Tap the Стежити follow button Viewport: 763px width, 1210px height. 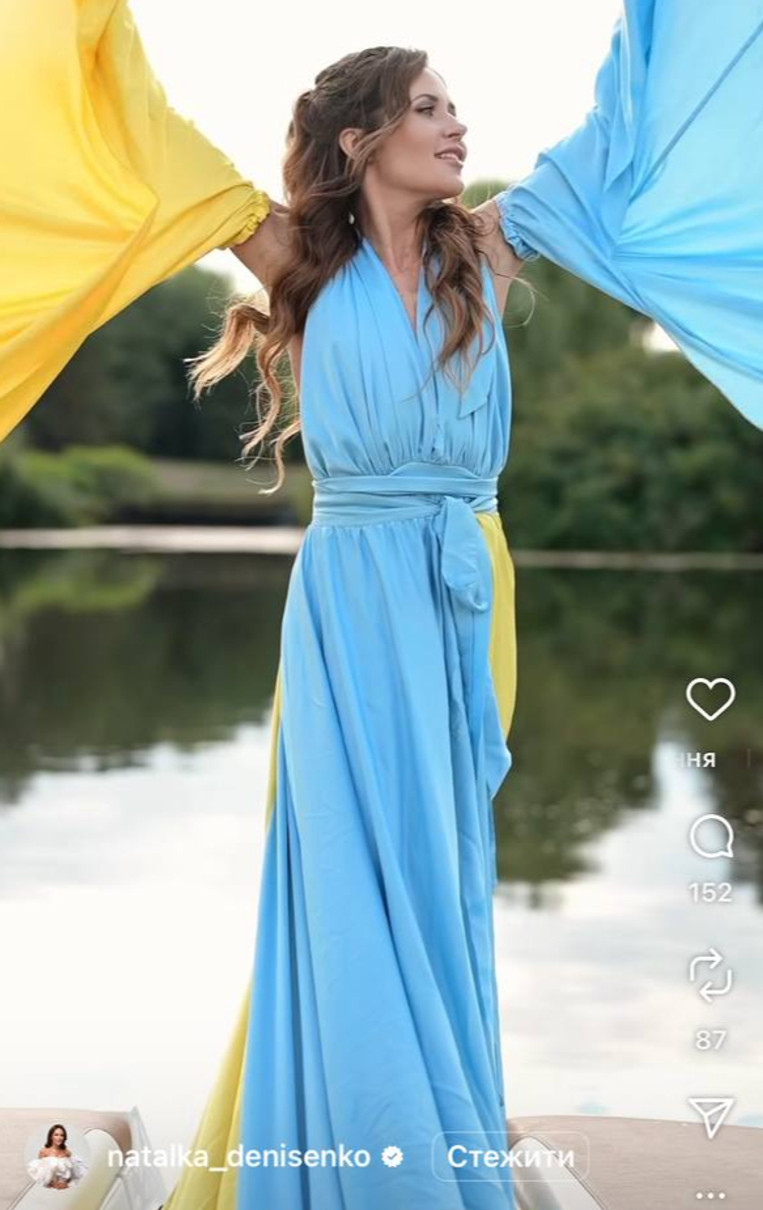coord(510,1157)
